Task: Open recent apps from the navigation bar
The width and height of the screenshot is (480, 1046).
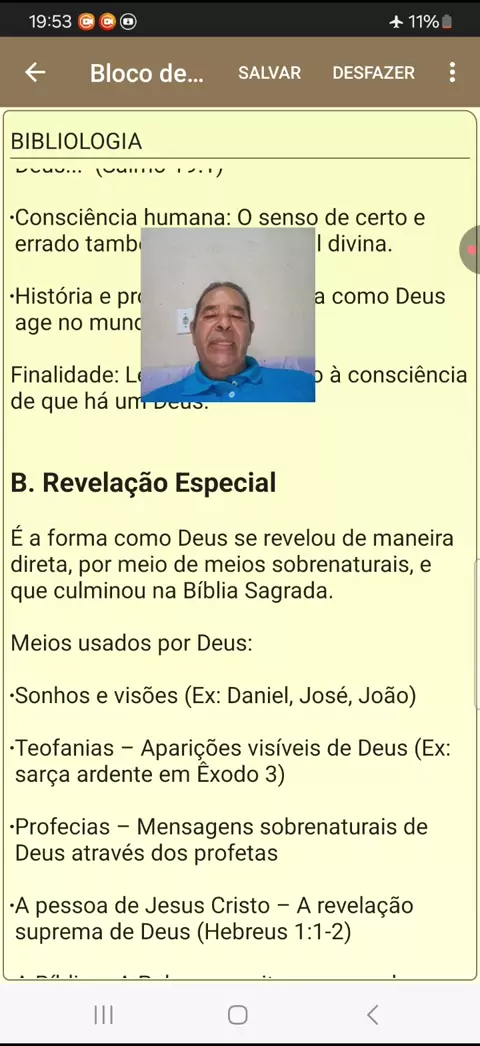Action: pos(103,1015)
